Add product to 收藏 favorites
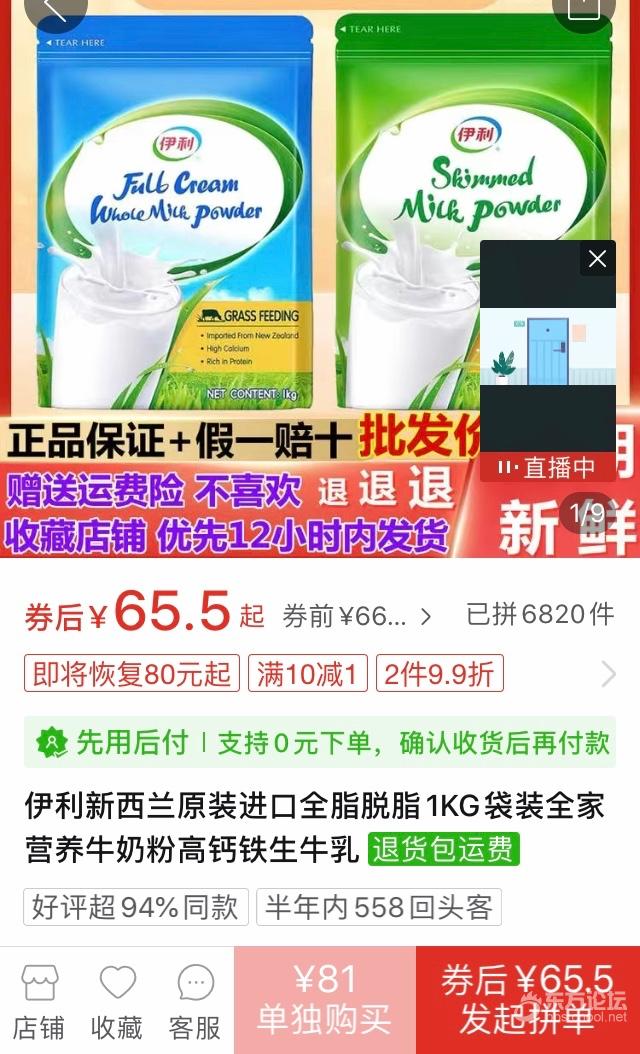 [117, 1001]
